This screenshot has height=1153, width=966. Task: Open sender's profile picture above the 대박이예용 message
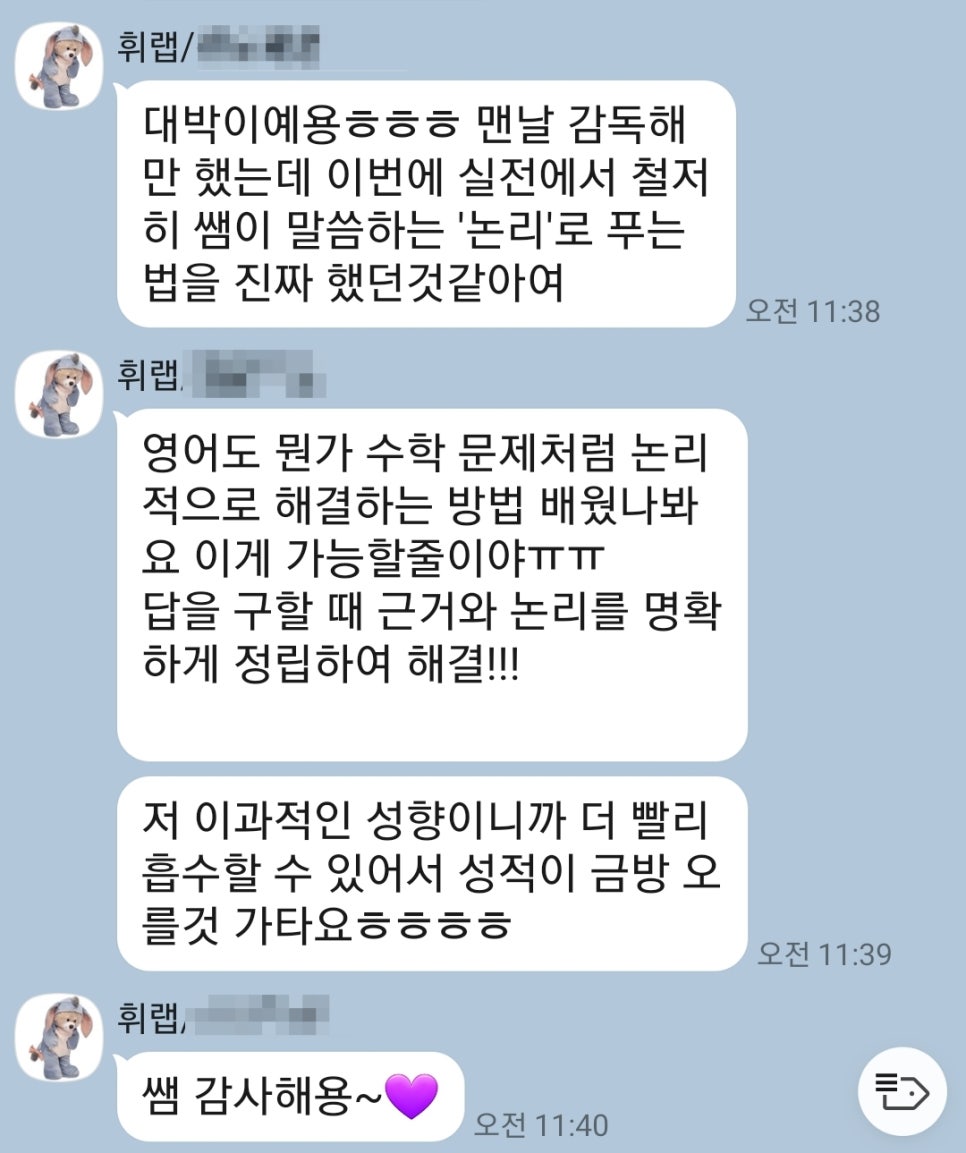(58, 65)
